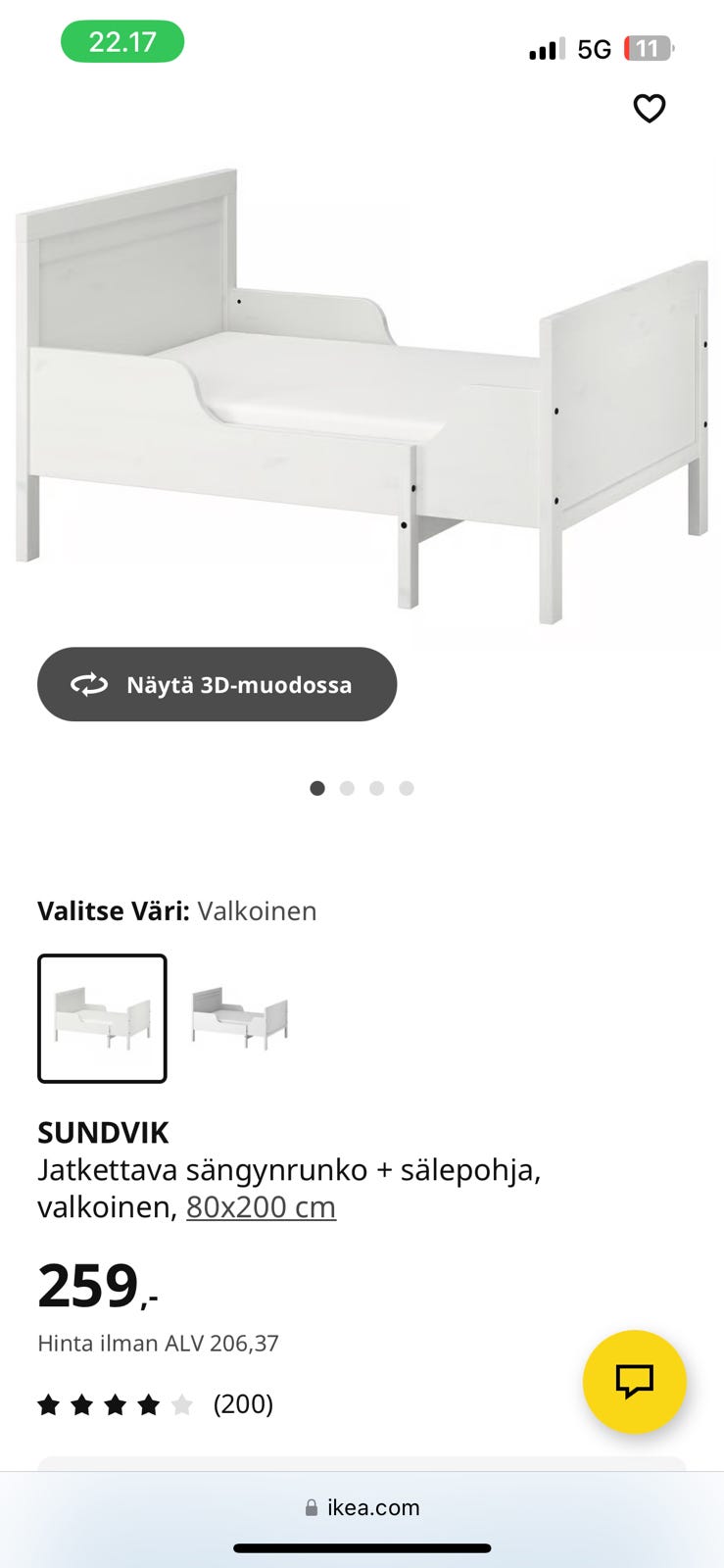
Task: Open the chat bubble in yellow circle
Action: tap(634, 1382)
